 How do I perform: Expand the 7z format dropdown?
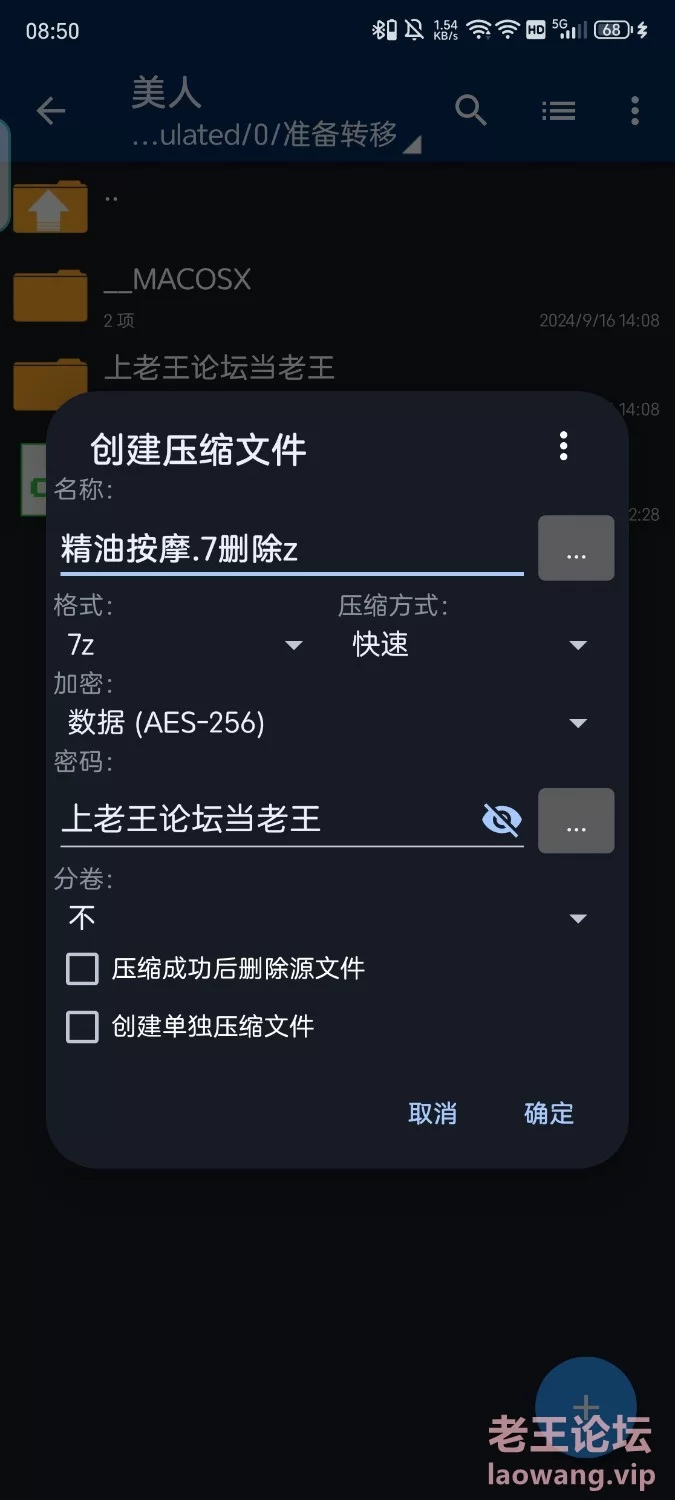pyautogui.click(x=185, y=645)
